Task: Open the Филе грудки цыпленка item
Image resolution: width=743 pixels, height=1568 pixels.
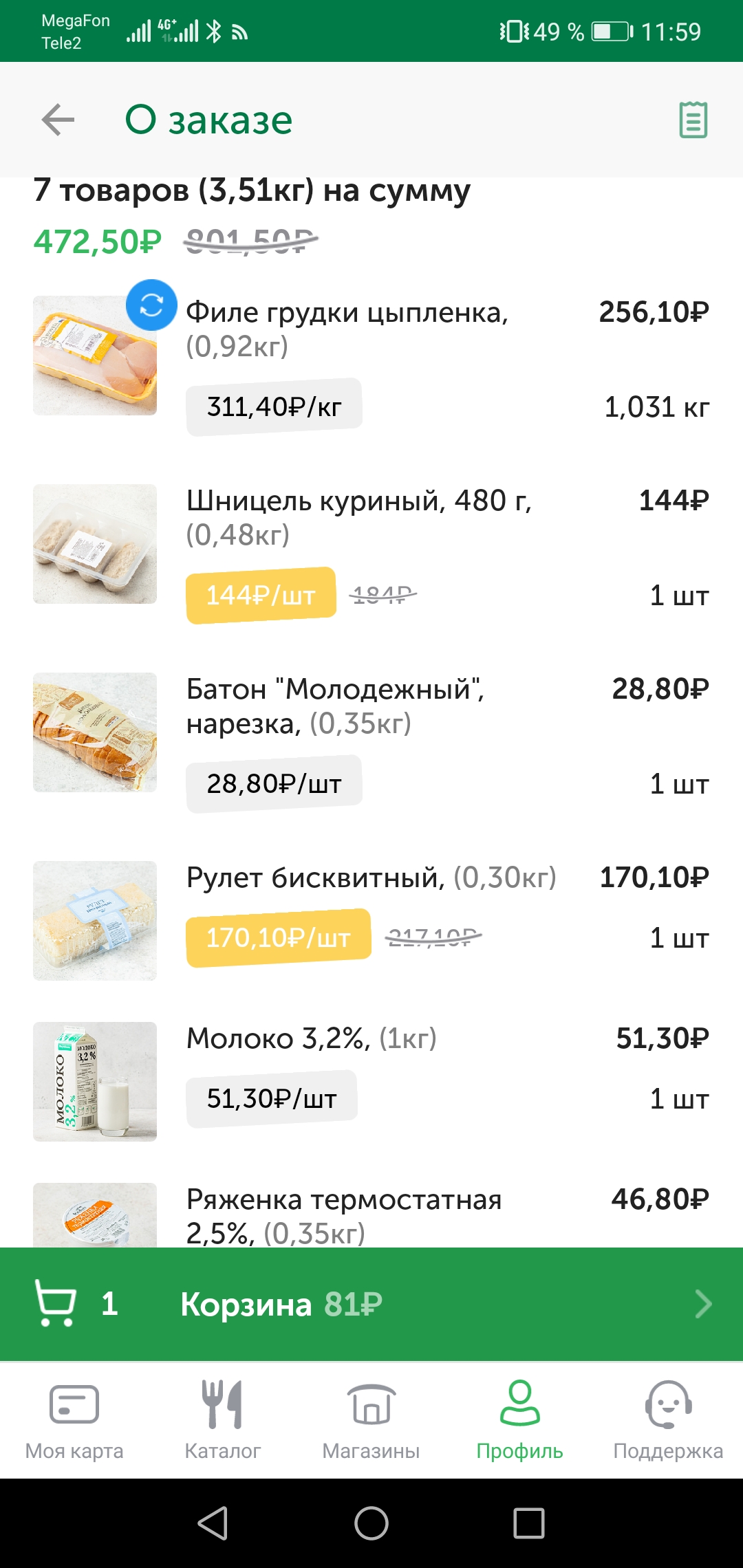Action: point(347,314)
